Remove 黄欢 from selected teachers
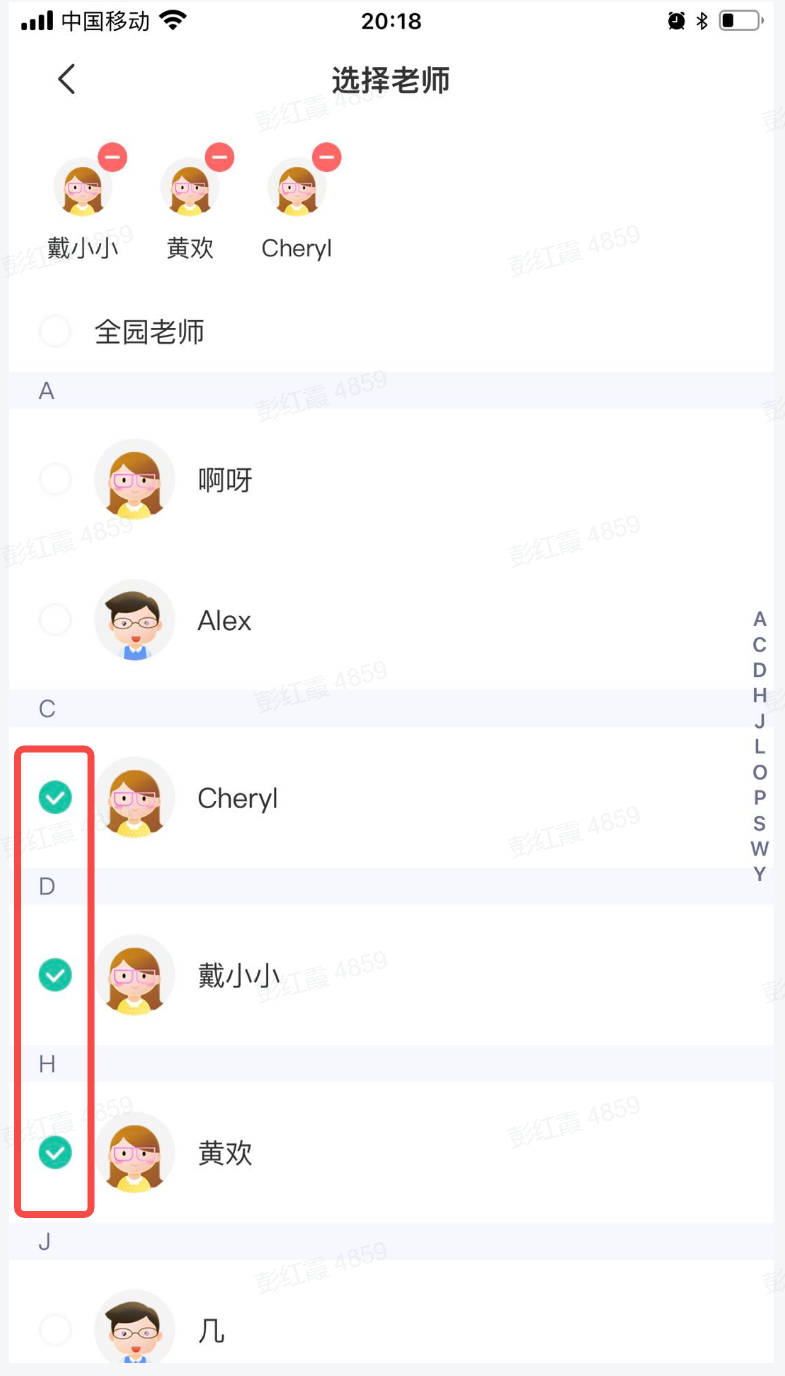Screen dimensions: 785x1376 click(x=219, y=157)
